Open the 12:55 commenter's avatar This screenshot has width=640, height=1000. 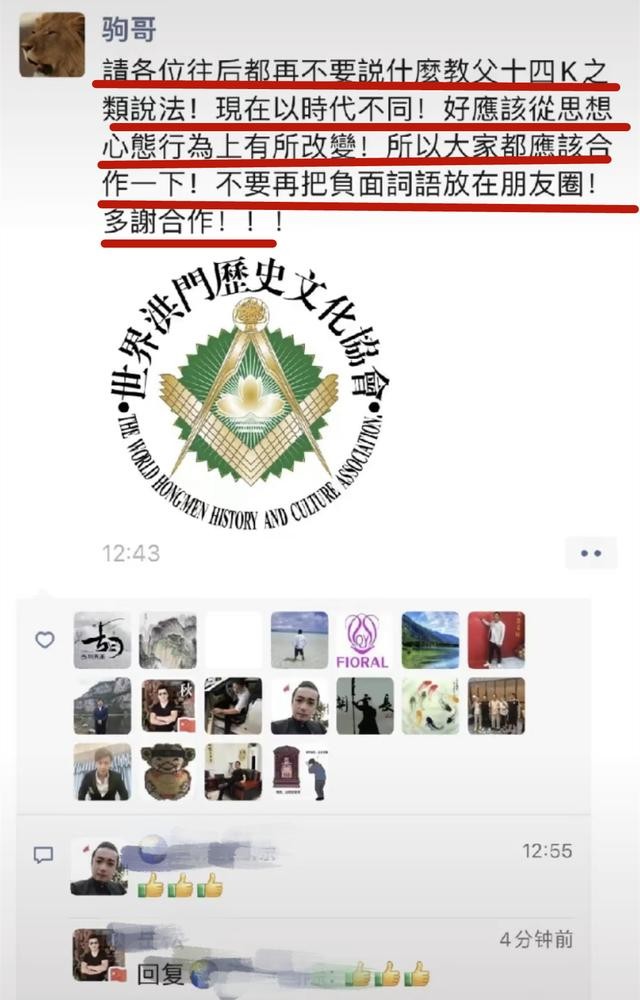[x=98, y=866]
